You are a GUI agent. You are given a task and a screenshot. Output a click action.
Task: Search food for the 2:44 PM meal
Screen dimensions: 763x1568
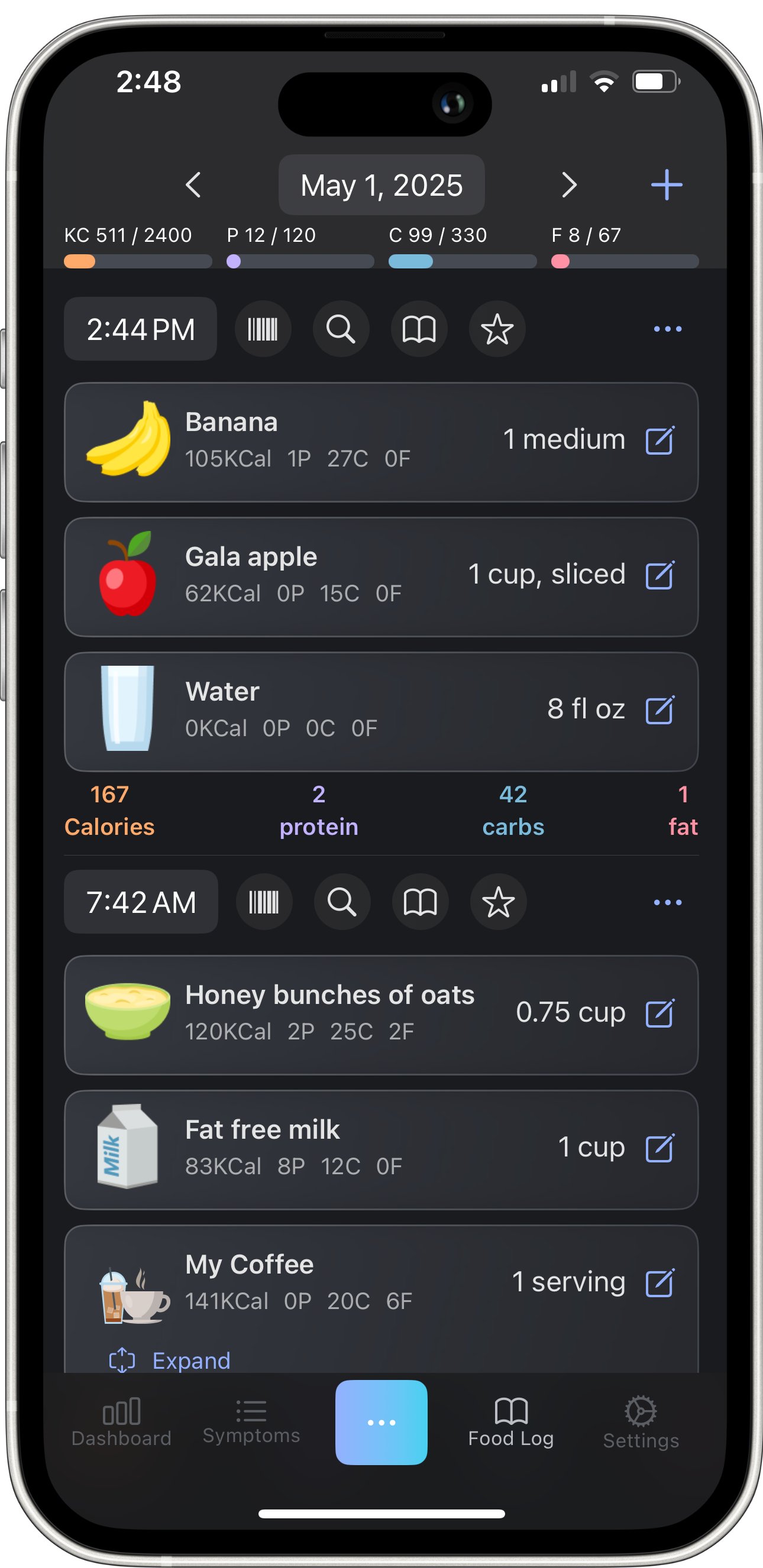(x=341, y=329)
